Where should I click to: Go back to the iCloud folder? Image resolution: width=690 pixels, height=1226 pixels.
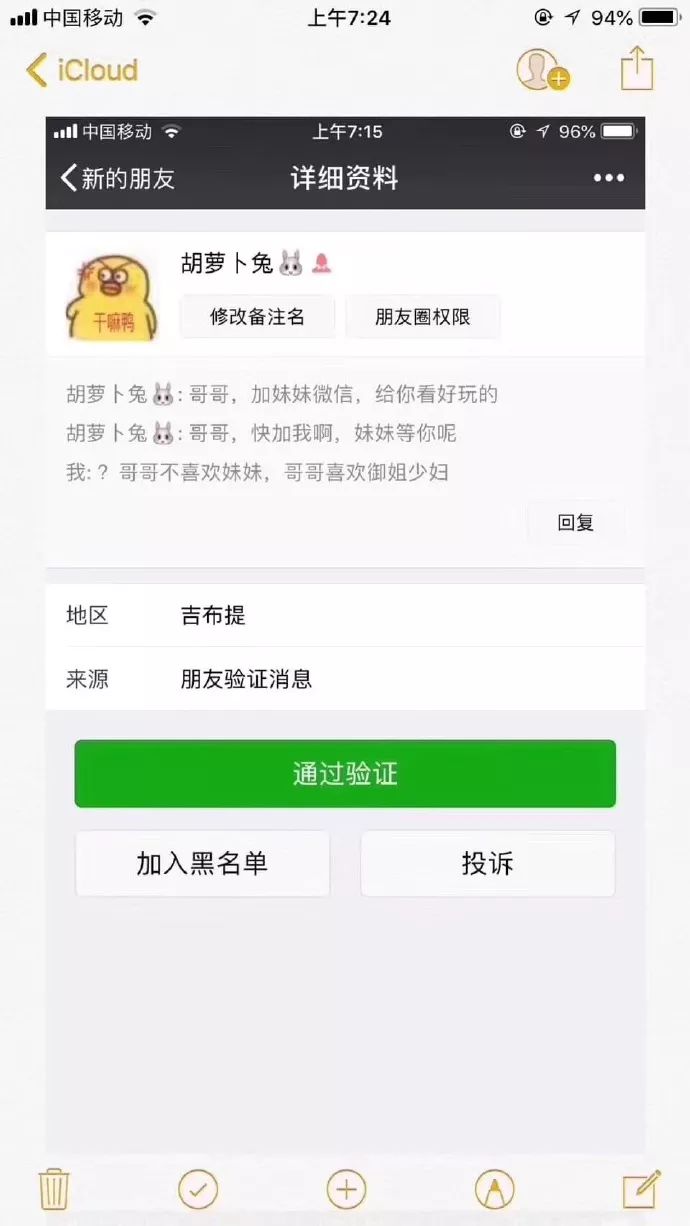pos(82,71)
